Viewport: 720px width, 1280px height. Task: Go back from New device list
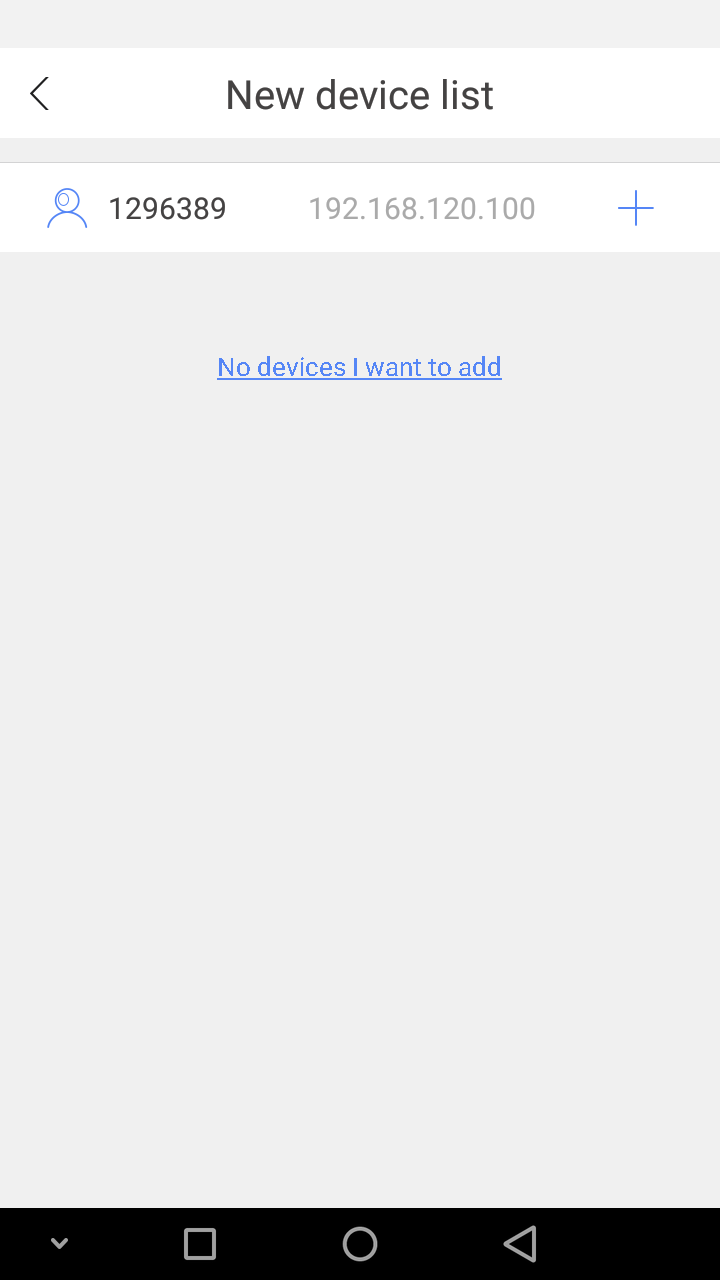click(x=40, y=94)
